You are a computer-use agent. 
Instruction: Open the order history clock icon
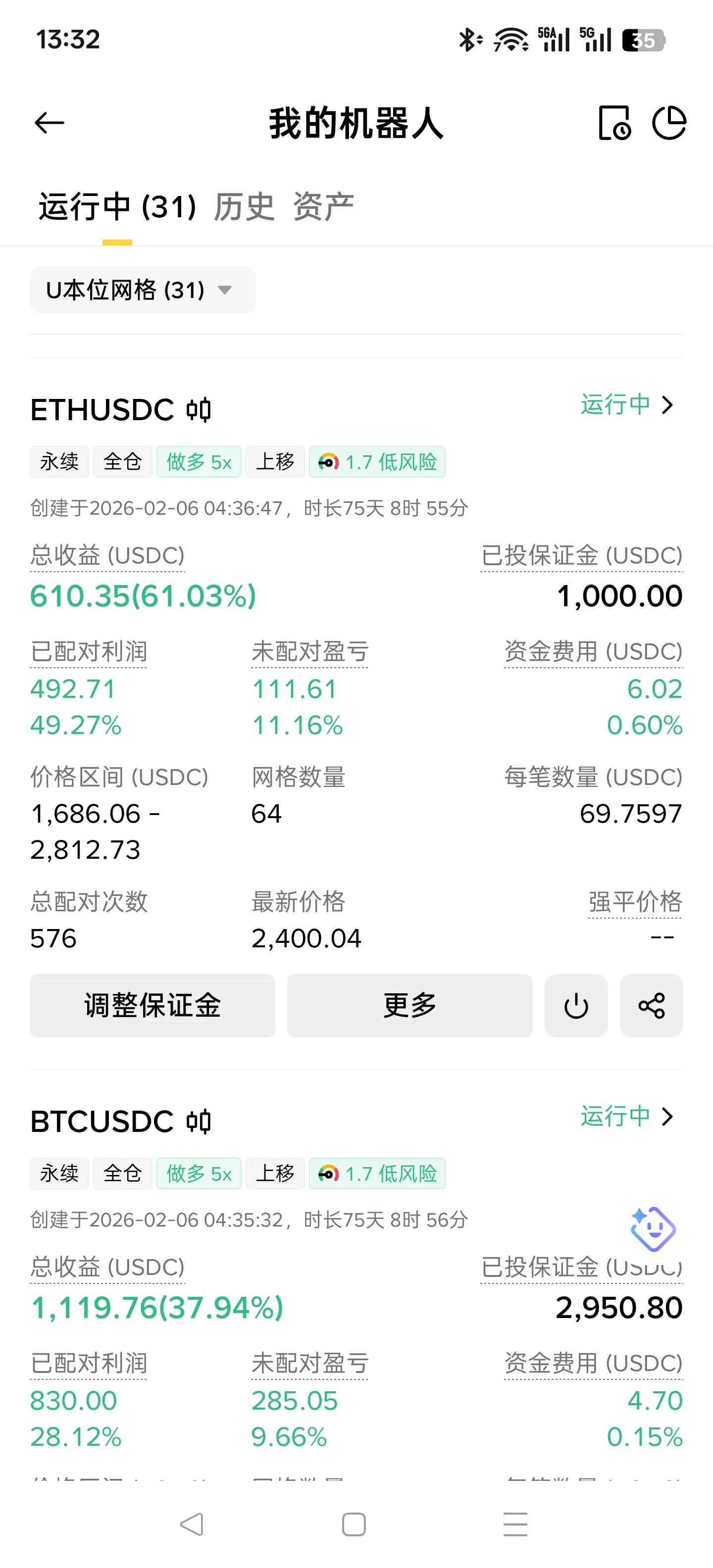(x=614, y=123)
